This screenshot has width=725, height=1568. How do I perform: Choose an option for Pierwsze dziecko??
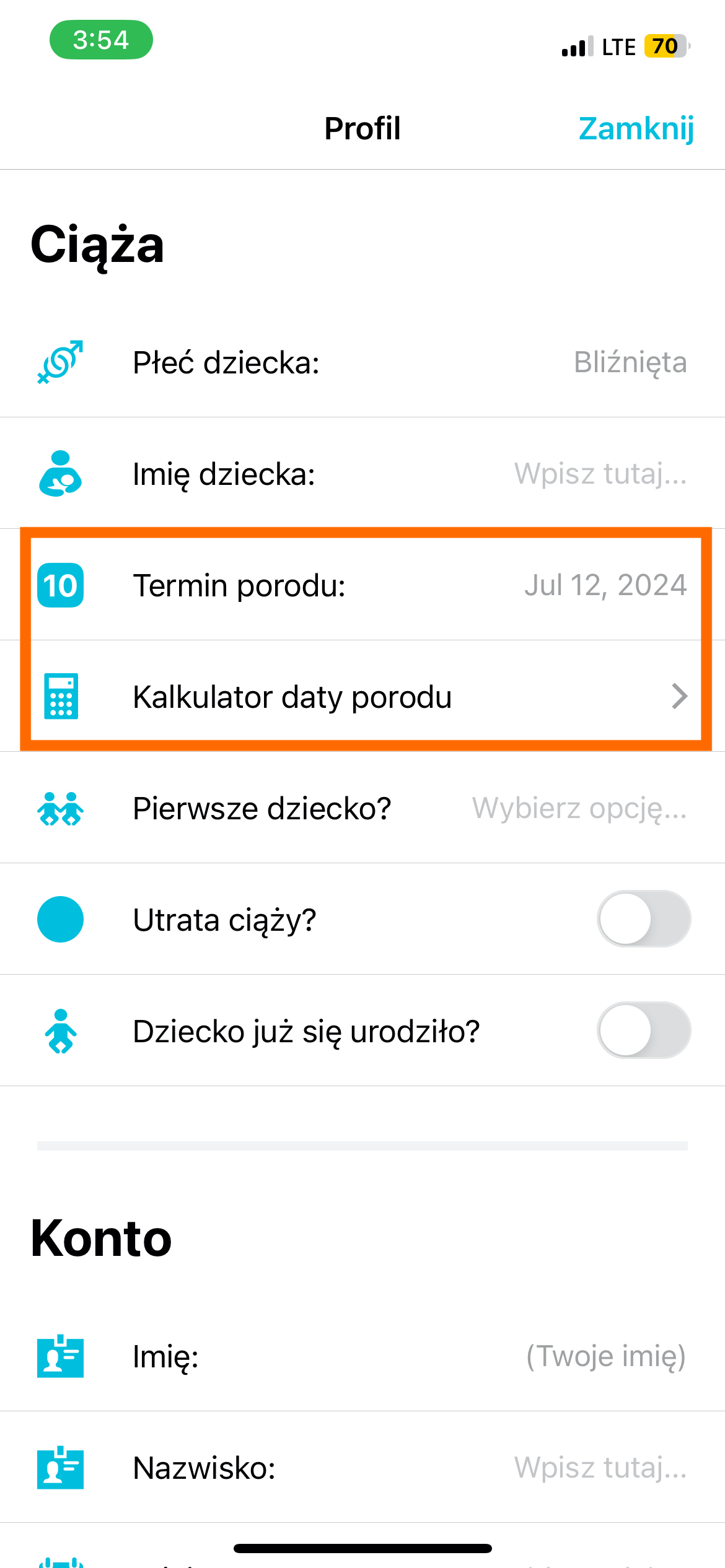click(362, 808)
